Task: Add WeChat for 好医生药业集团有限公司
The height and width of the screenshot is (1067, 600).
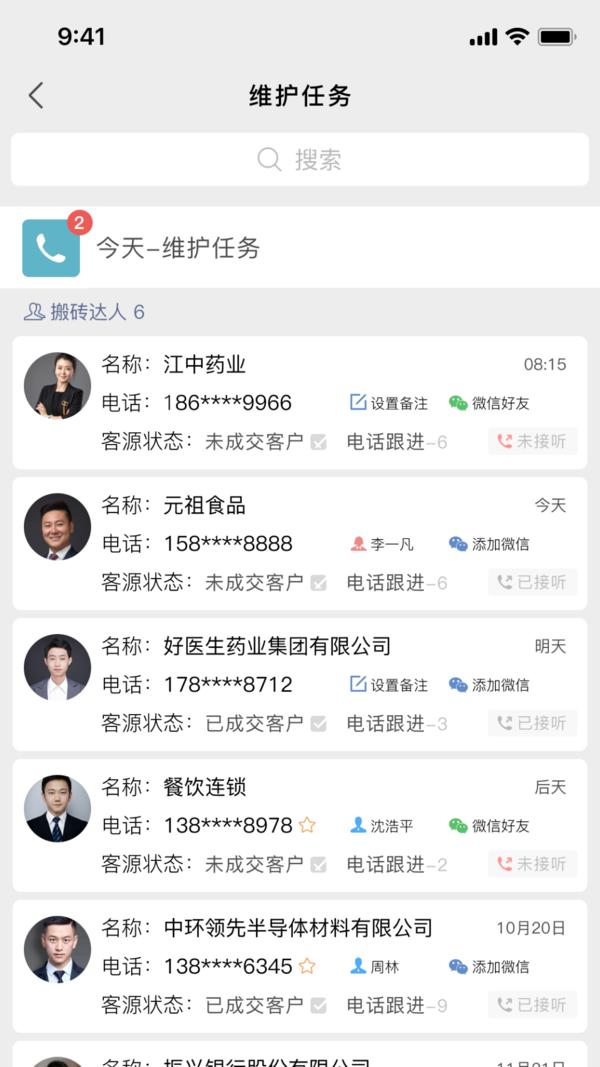Action: tap(489, 685)
